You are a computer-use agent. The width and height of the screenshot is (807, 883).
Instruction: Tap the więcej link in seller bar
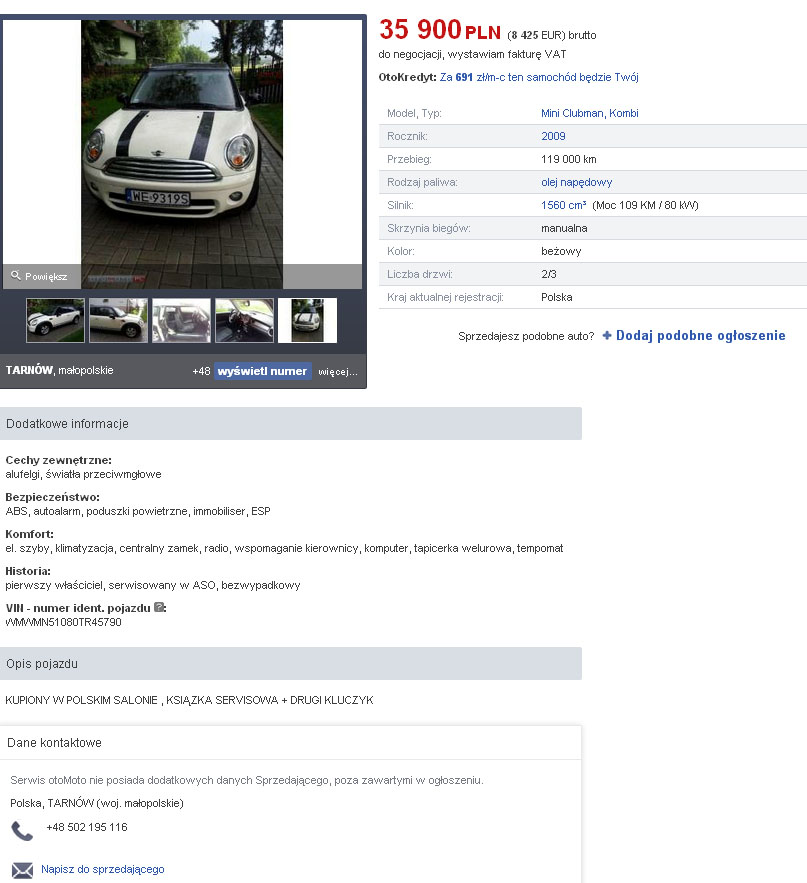(x=337, y=372)
